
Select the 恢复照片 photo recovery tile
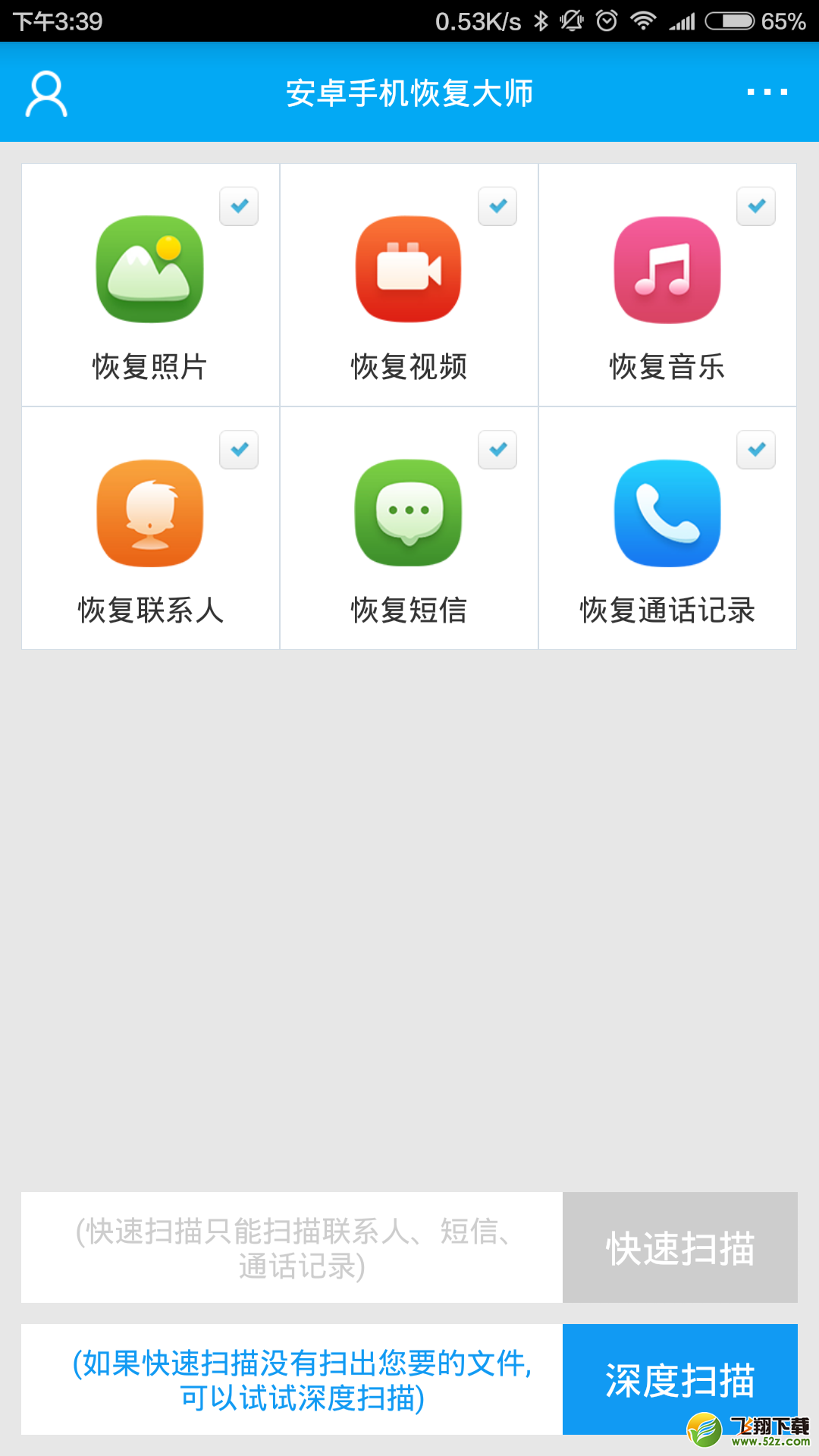150,285
